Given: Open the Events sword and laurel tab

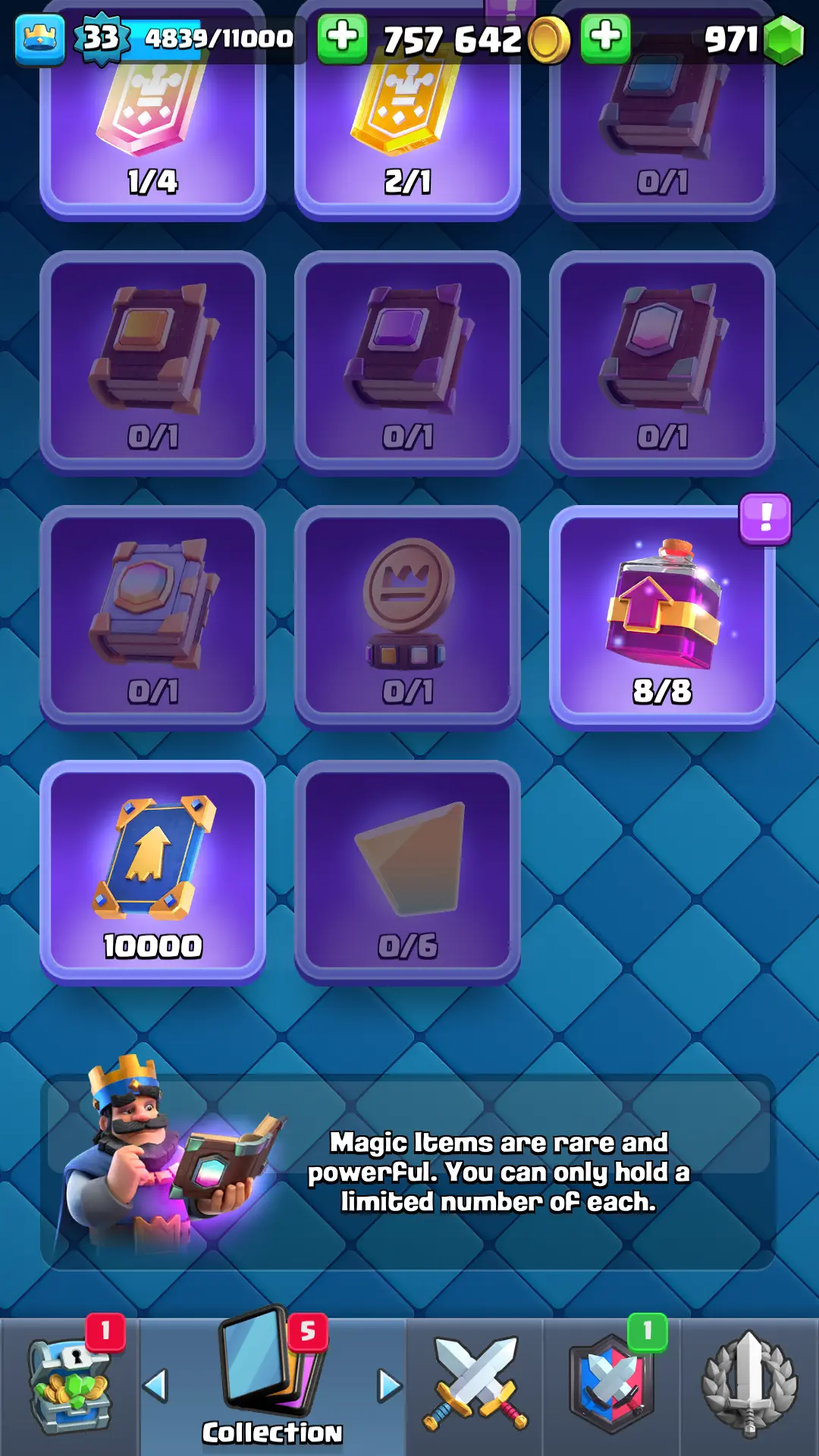Looking at the screenshot, I should 749,1386.
